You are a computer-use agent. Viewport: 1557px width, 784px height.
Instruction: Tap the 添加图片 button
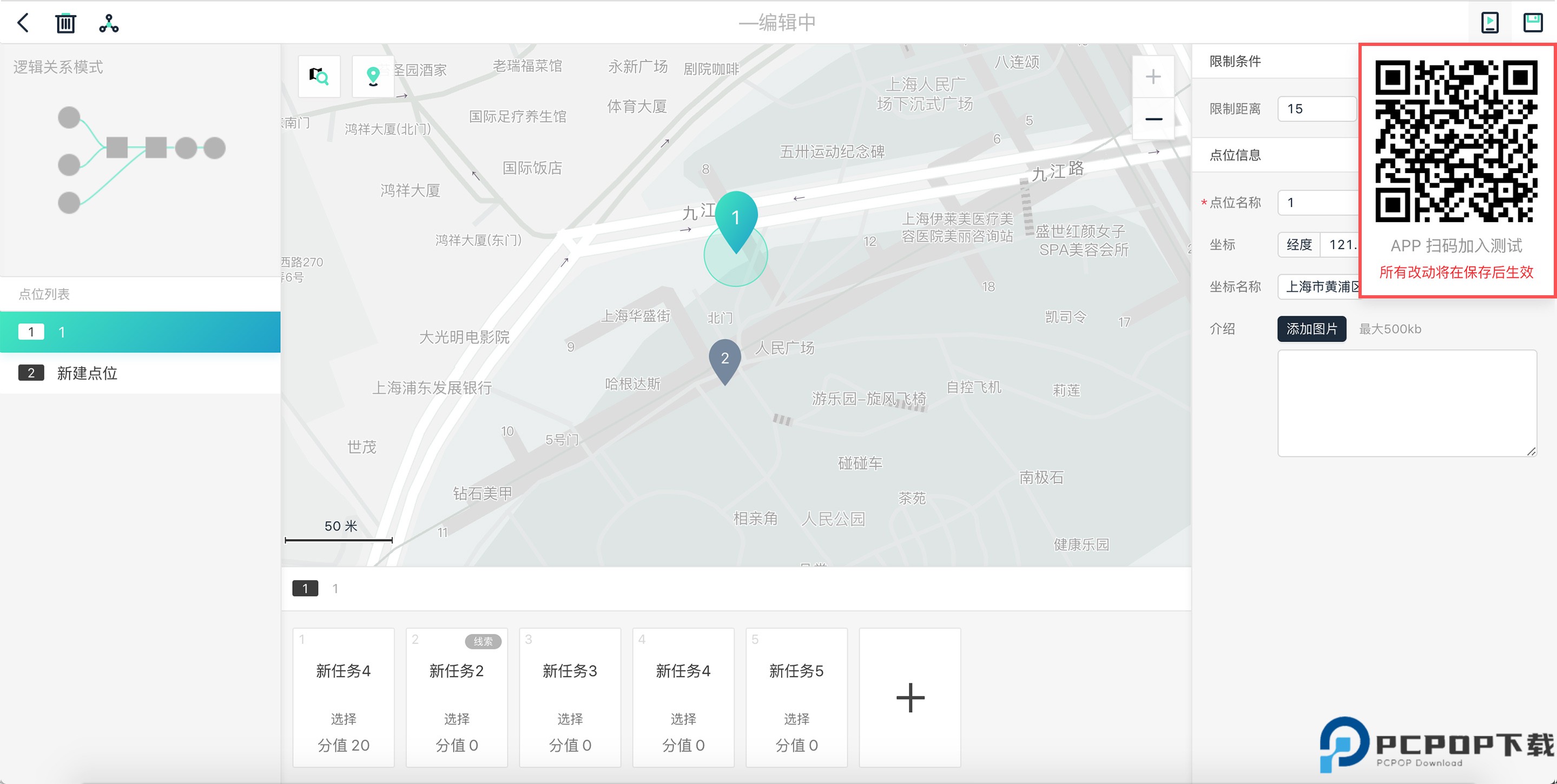coord(1311,329)
